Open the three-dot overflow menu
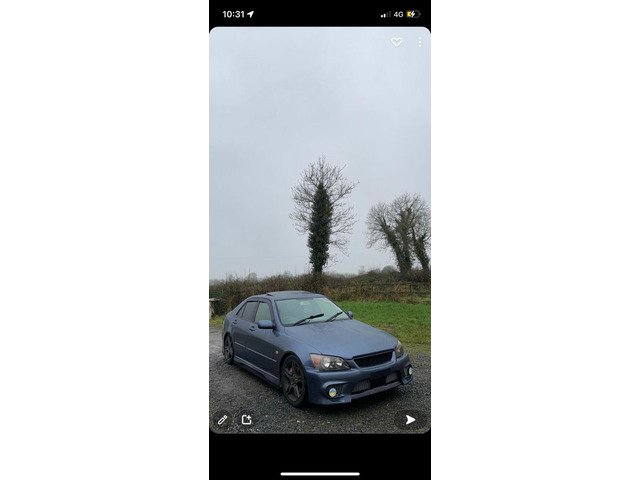640x480 pixels. tap(419, 42)
